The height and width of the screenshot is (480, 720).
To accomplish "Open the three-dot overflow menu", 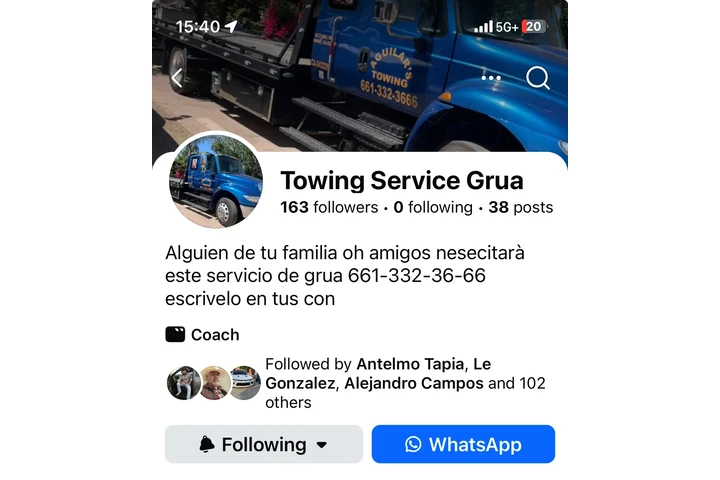I will (491, 78).
